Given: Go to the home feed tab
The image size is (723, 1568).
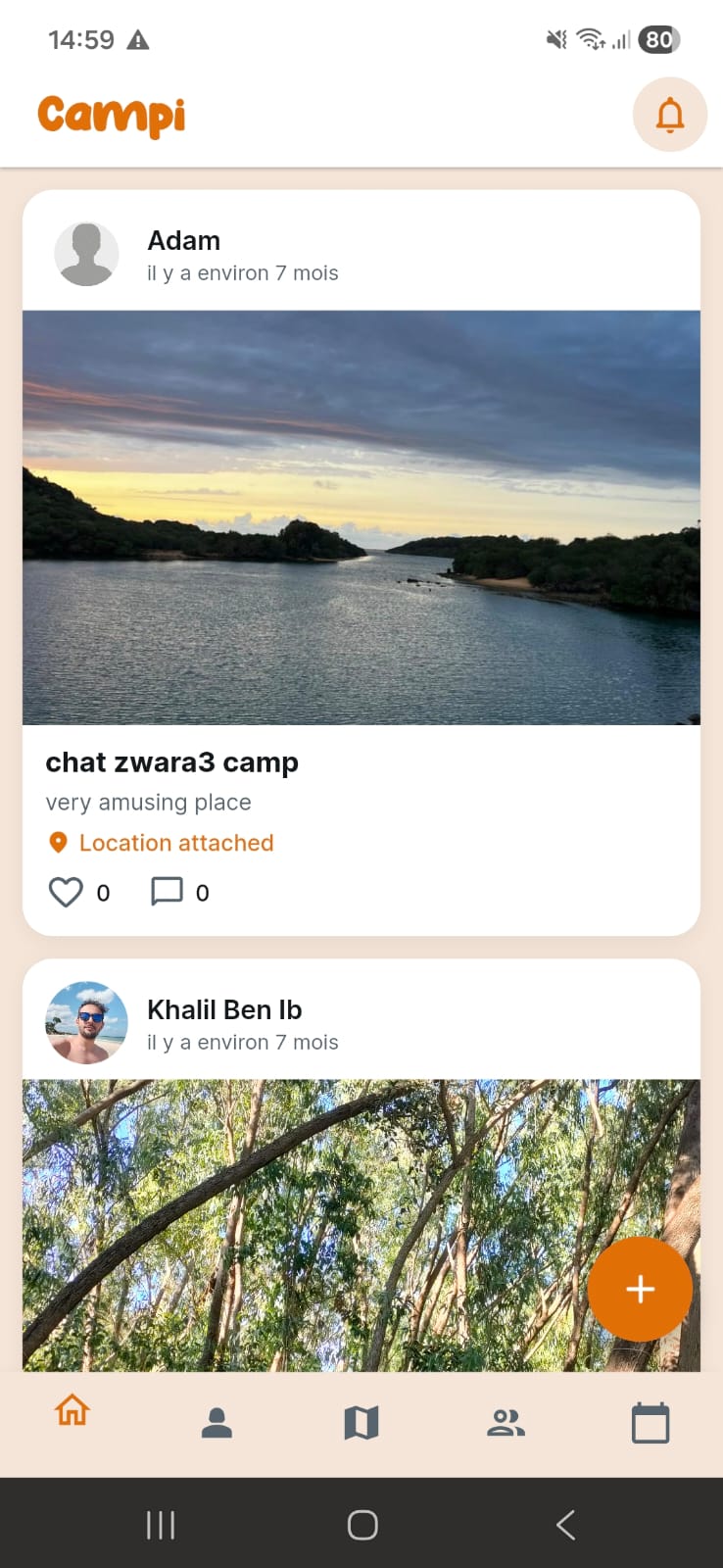Looking at the screenshot, I should coord(72,1410).
